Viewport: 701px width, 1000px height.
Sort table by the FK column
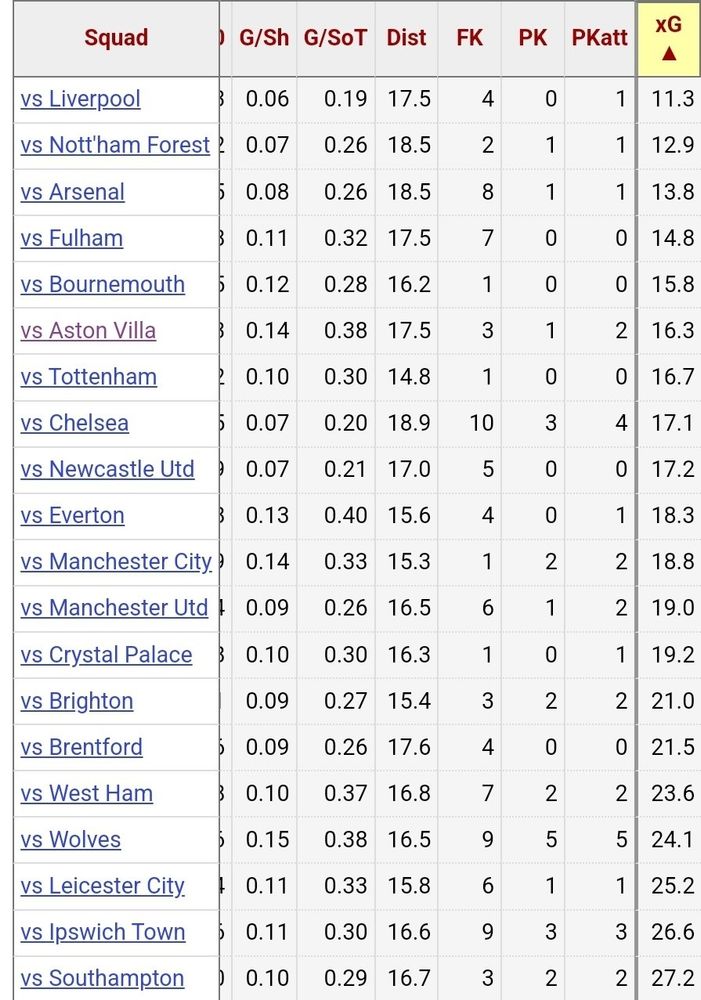(469, 38)
